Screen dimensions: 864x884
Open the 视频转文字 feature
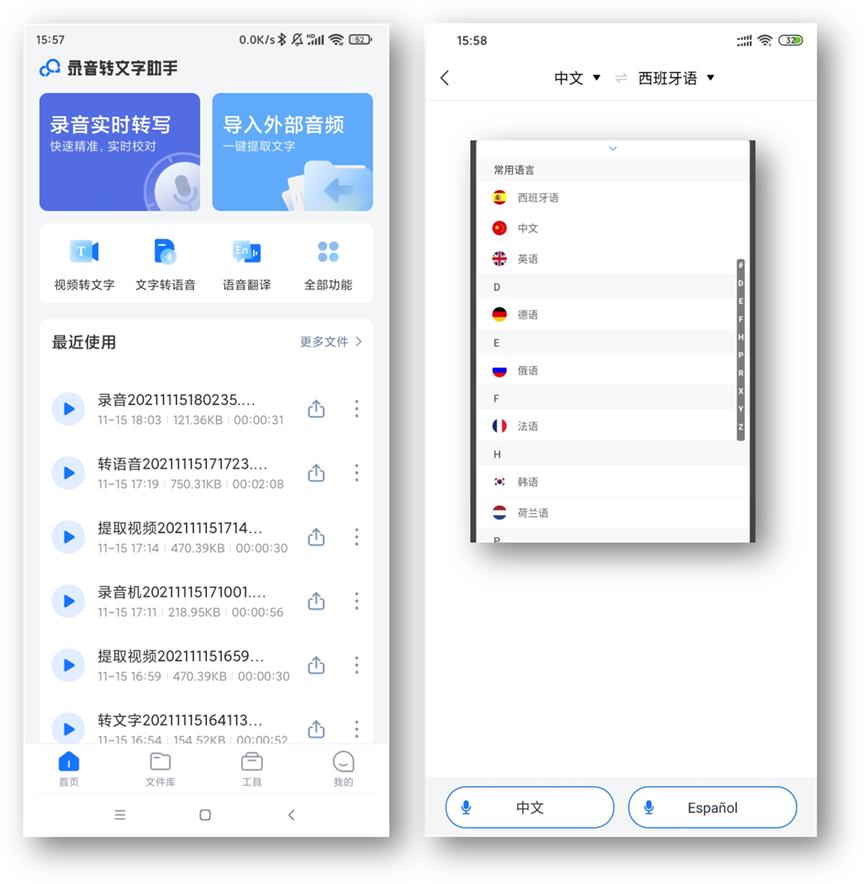pos(84,262)
